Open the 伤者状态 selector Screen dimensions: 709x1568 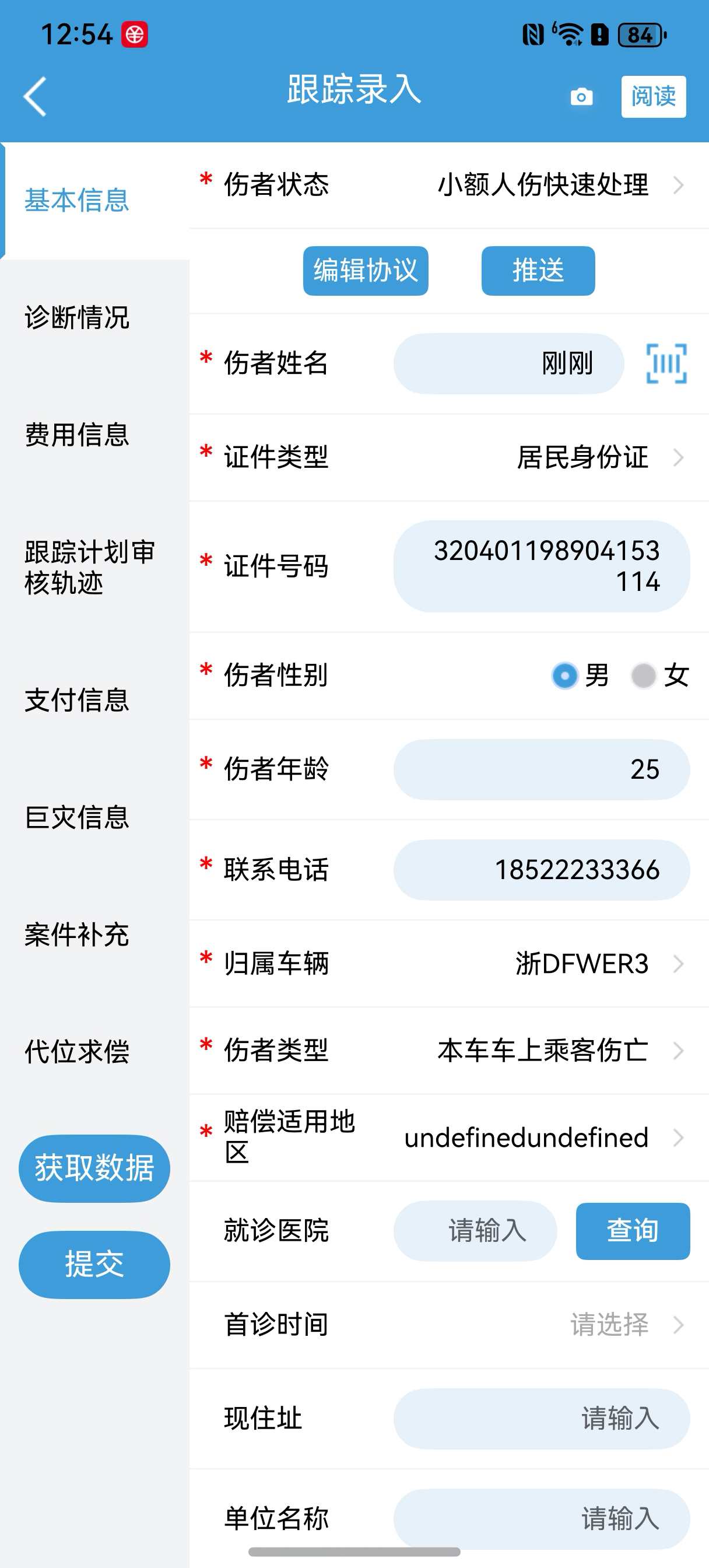point(448,184)
